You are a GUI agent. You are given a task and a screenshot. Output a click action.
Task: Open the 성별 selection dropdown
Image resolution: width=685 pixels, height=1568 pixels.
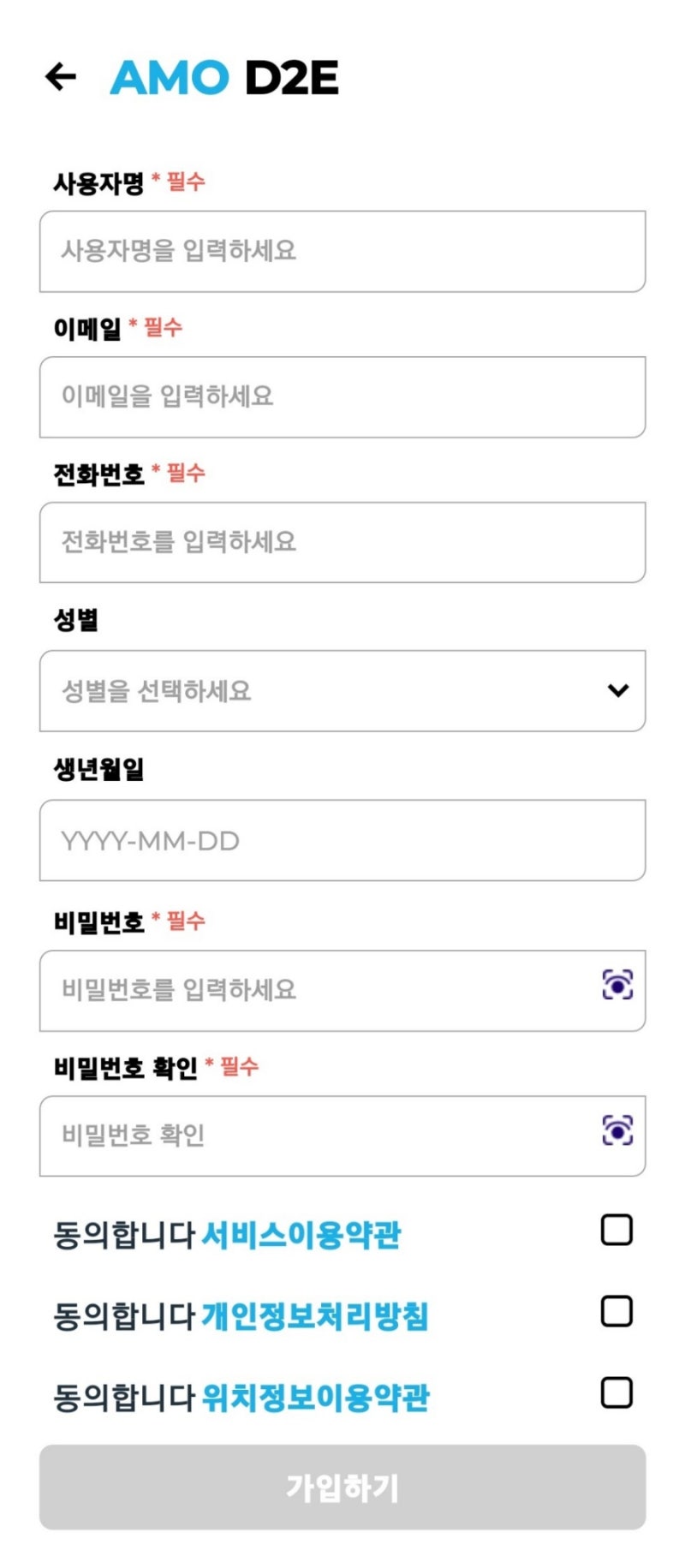point(342,691)
